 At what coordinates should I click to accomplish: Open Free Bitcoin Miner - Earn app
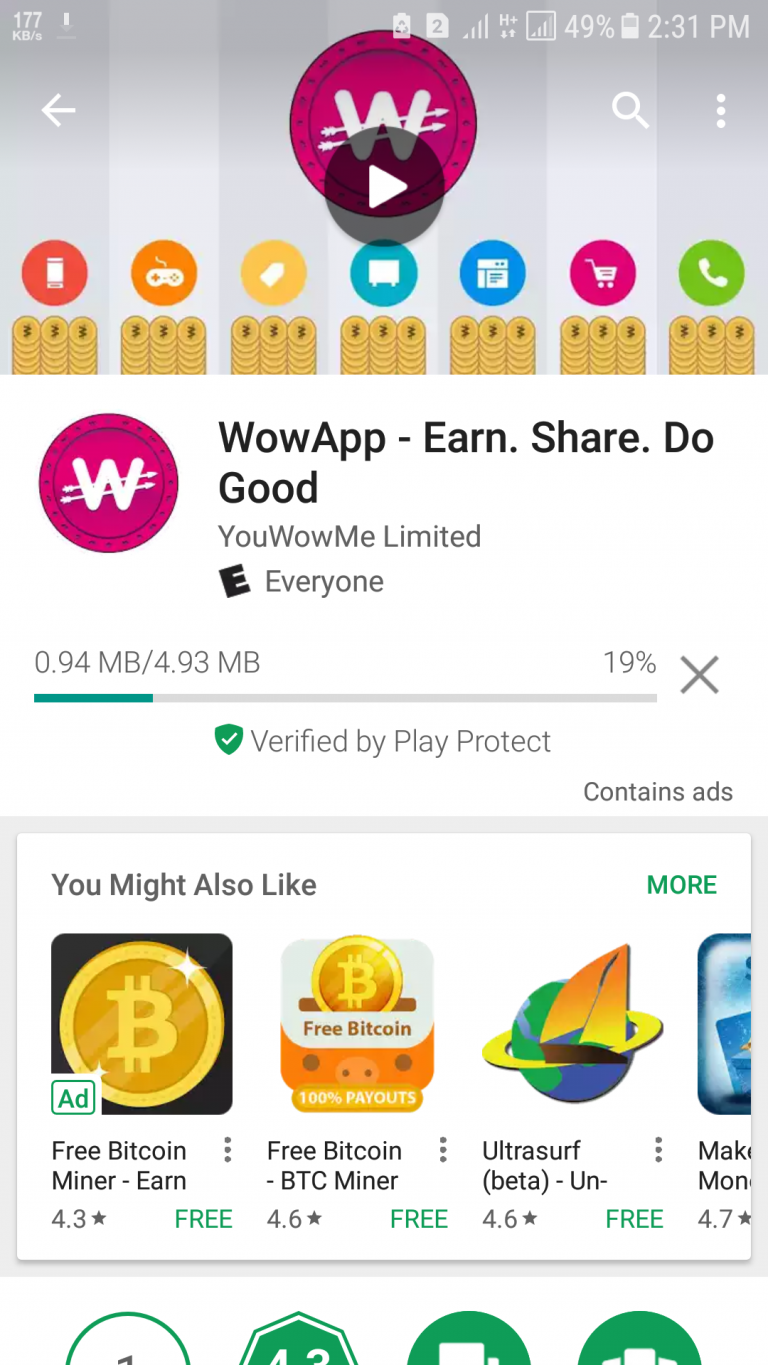click(142, 1024)
